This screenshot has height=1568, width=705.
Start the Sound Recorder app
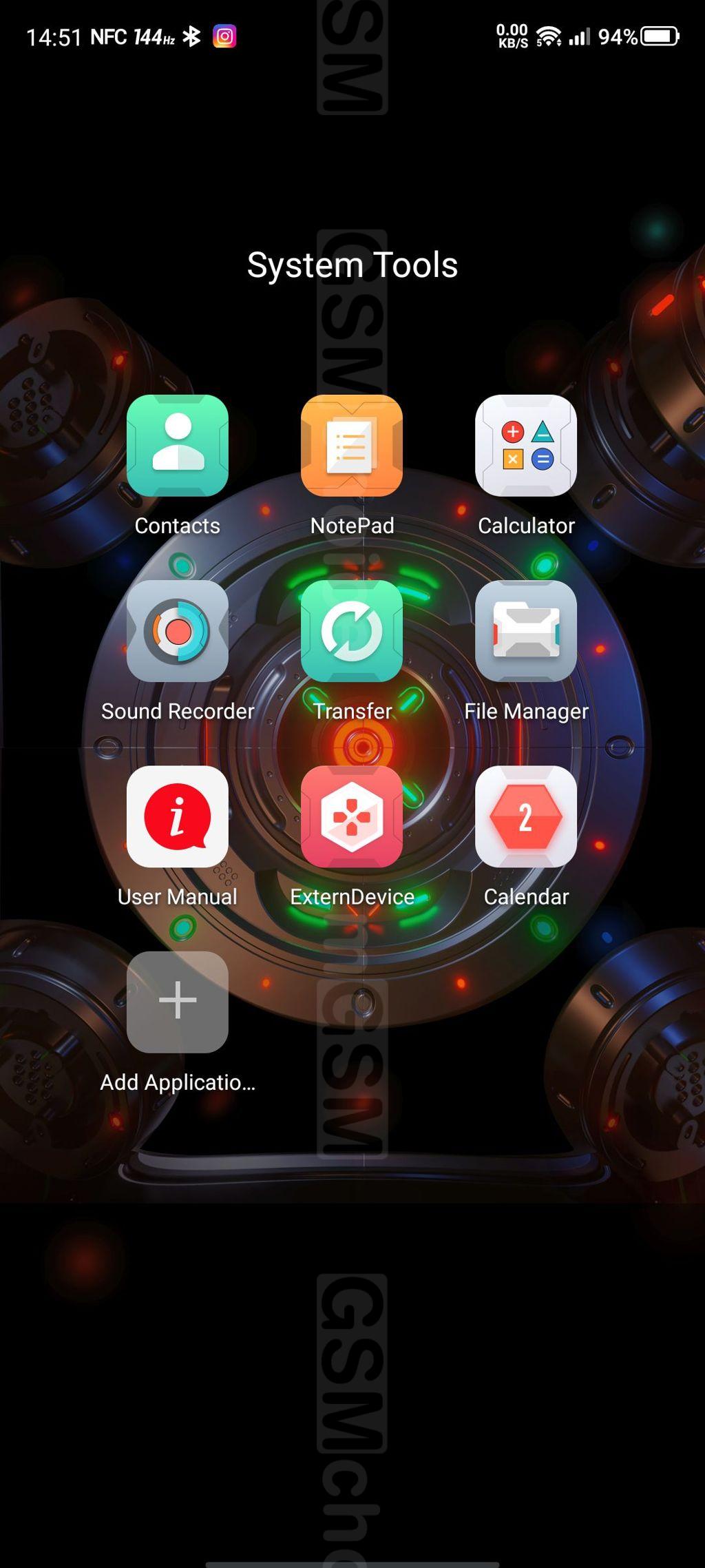coord(178,631)
